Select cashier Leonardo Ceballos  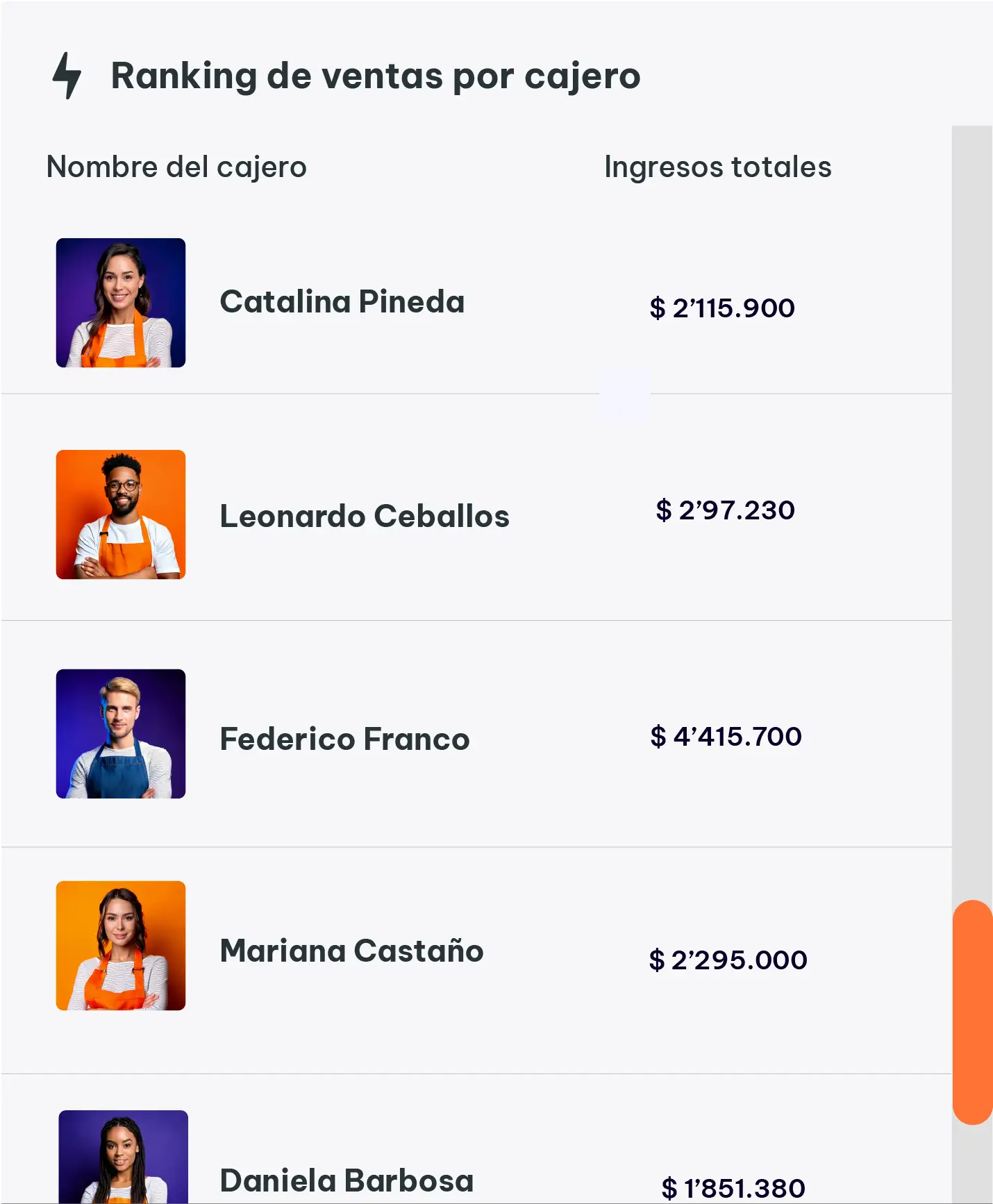(x=365, y=516)
